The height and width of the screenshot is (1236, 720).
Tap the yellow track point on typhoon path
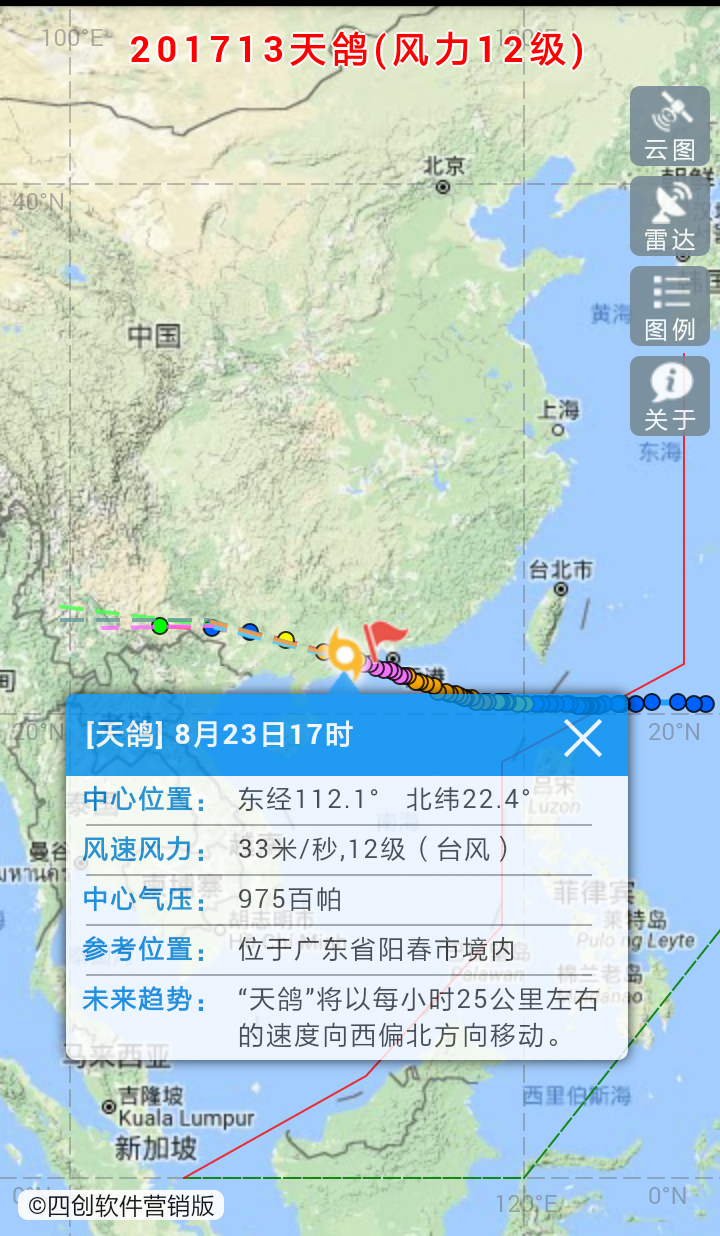(286, 639)
